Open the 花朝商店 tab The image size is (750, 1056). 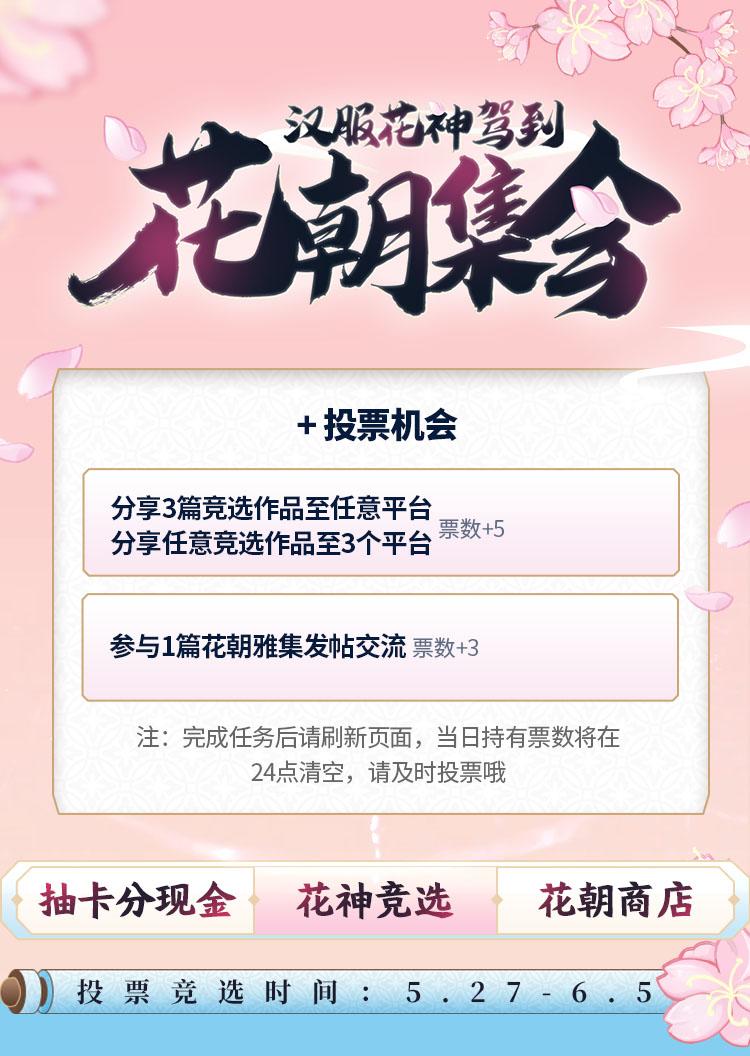pos(615,901)
